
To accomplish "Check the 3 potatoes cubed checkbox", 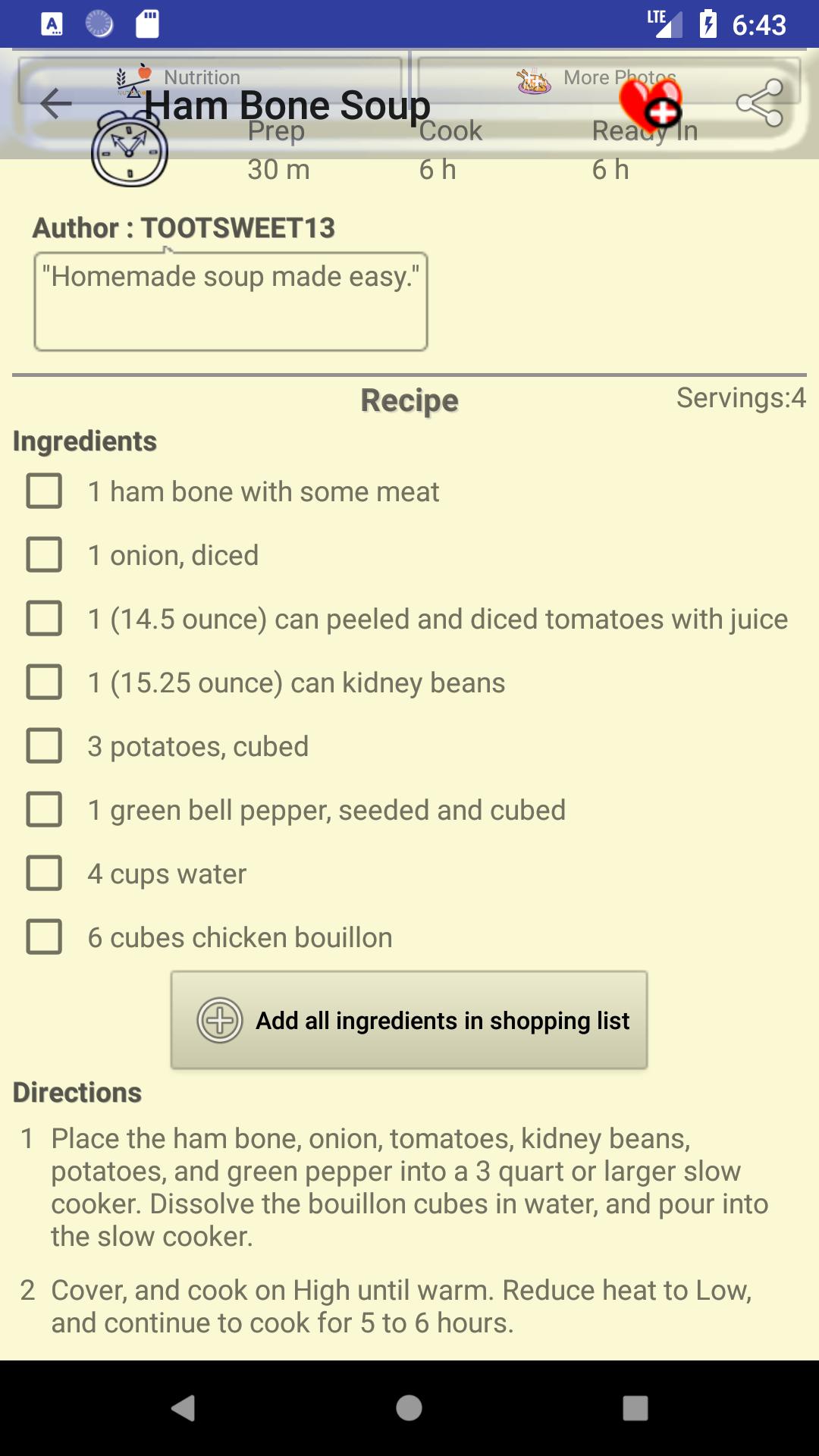I will coord(44,746).
